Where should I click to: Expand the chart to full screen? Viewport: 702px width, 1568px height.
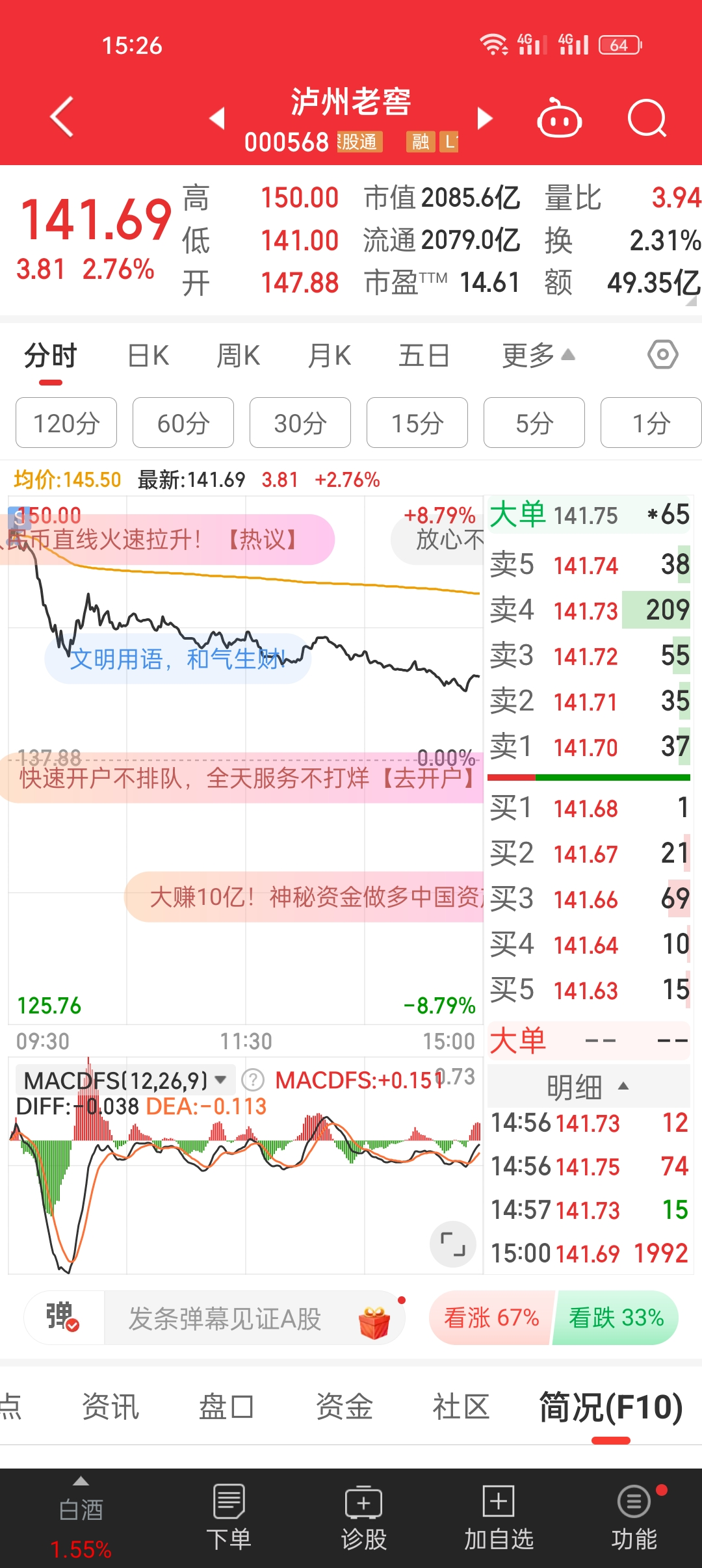tap(453, 1244)
